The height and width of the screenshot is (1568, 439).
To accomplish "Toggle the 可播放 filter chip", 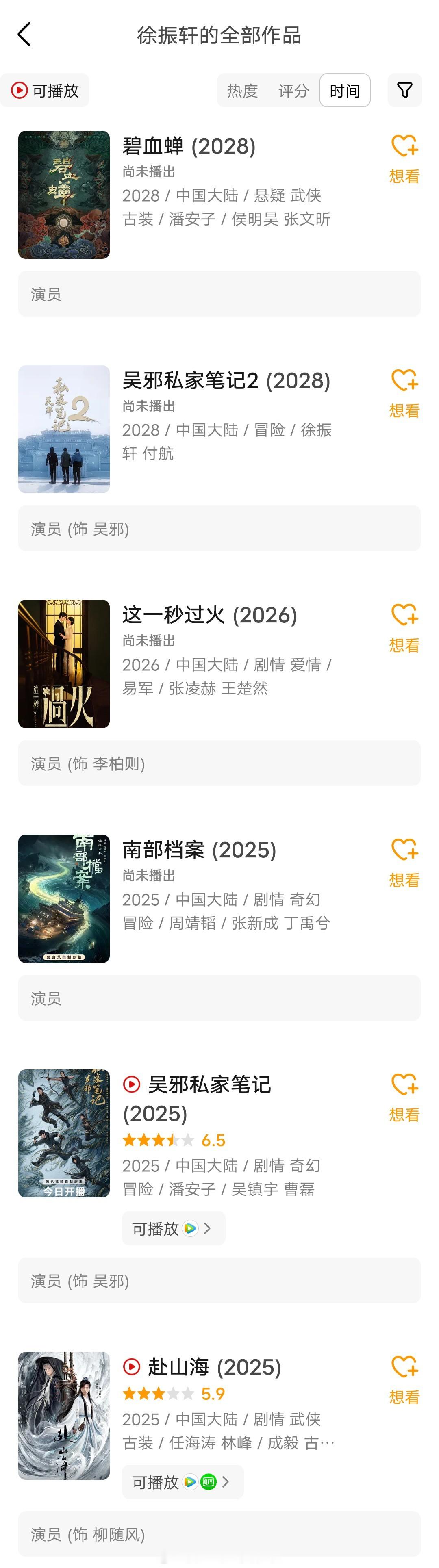I will click(45, 91).
